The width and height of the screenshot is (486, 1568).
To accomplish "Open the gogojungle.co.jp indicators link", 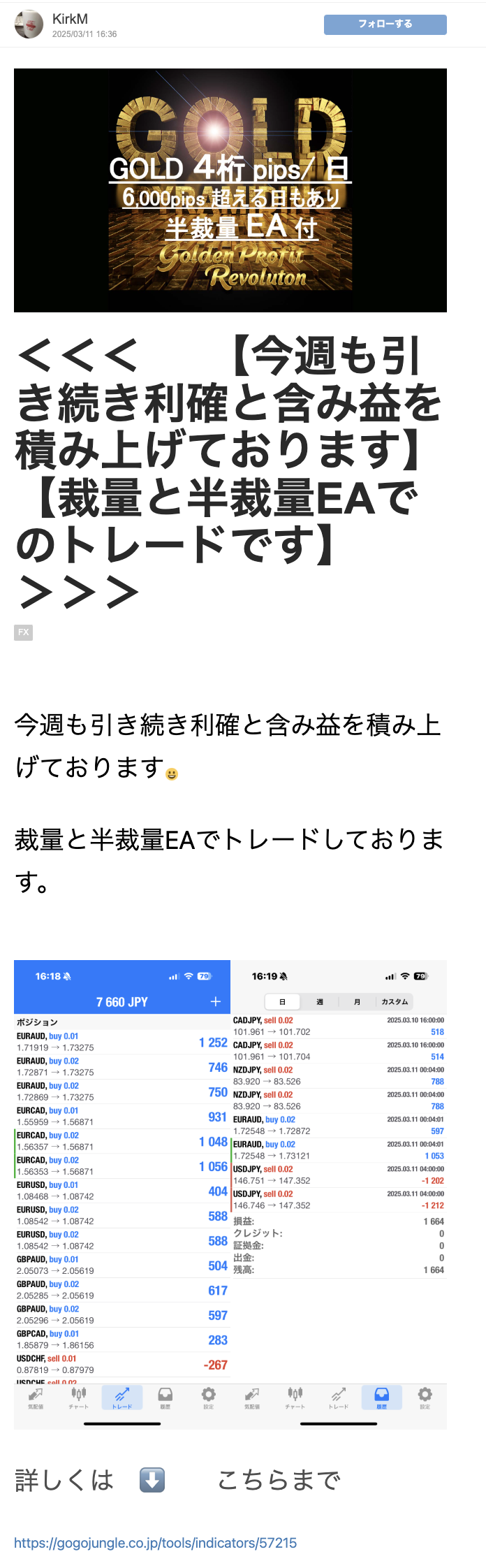I will 155,1542.
